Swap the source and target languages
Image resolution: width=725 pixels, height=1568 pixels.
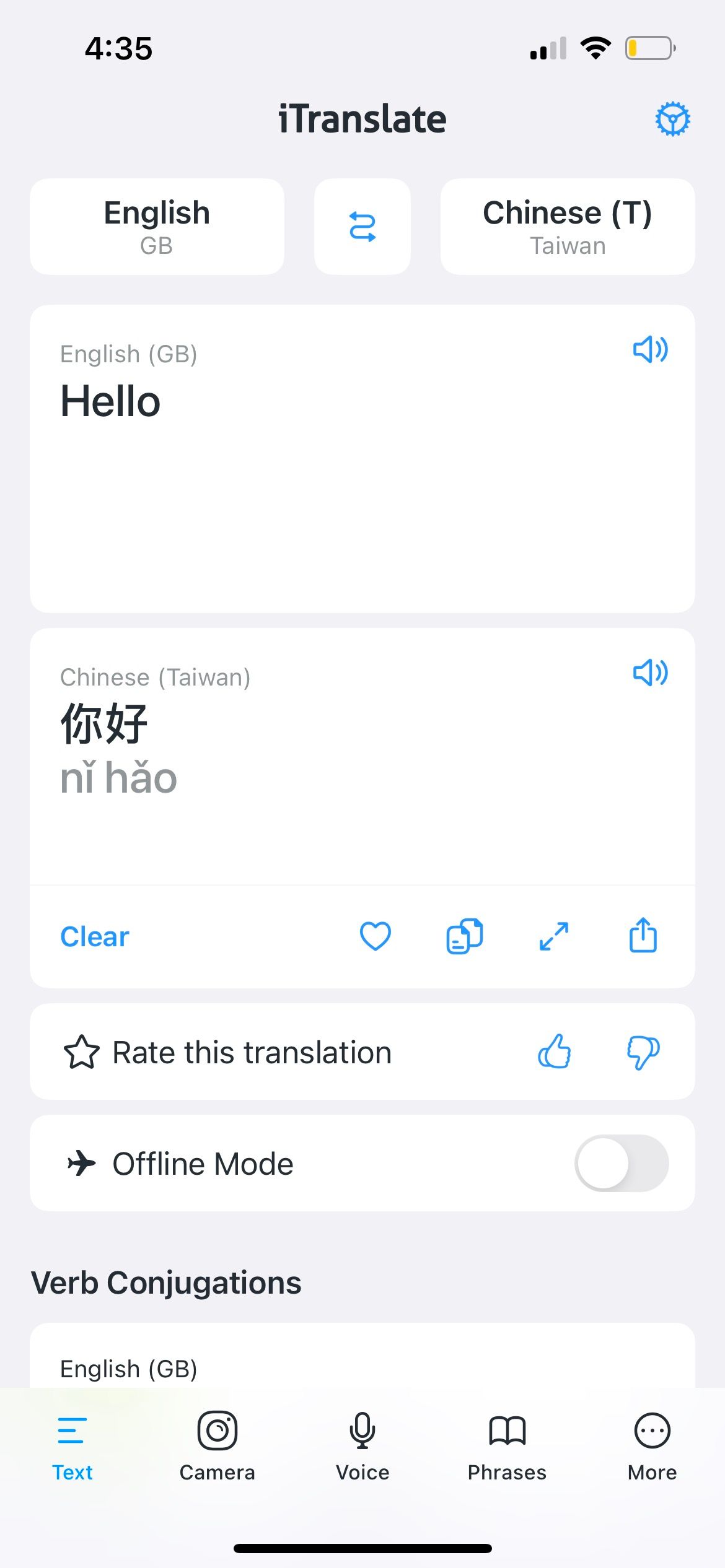point(362,227)
